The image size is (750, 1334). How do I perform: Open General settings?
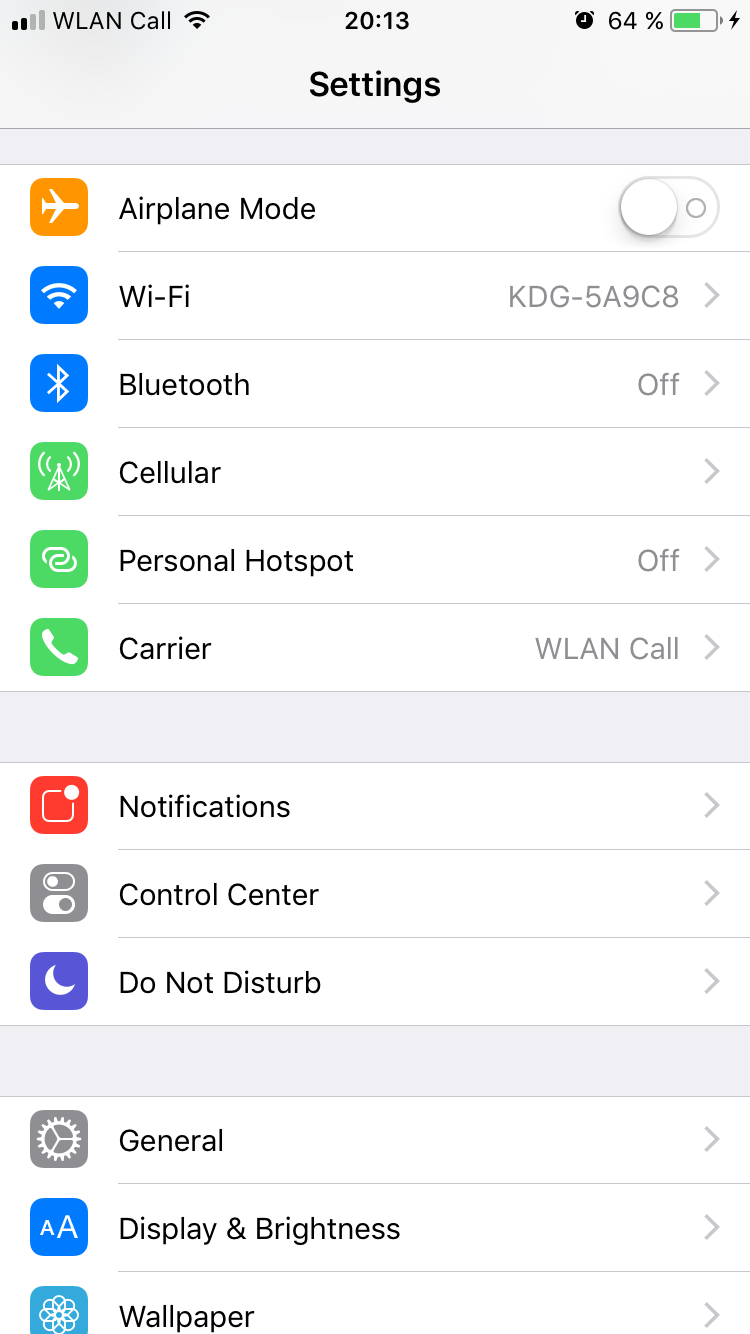375,1140
